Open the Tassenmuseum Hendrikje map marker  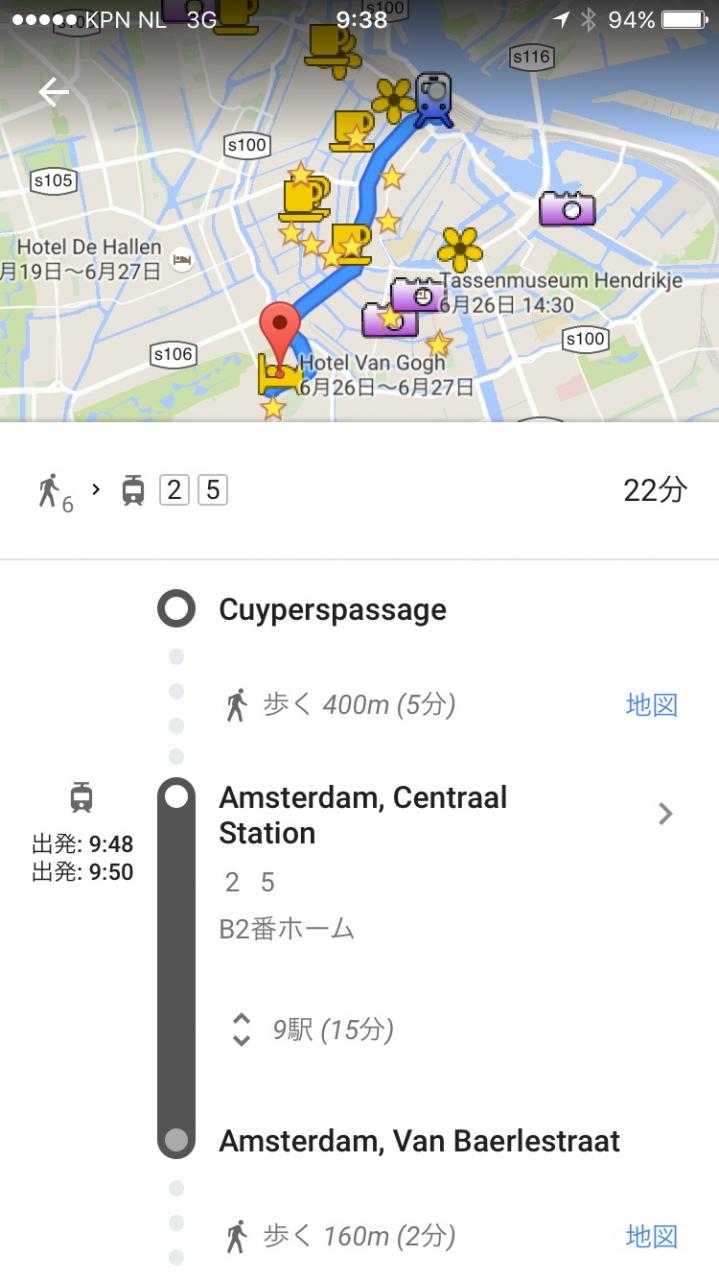pos(417,295)
